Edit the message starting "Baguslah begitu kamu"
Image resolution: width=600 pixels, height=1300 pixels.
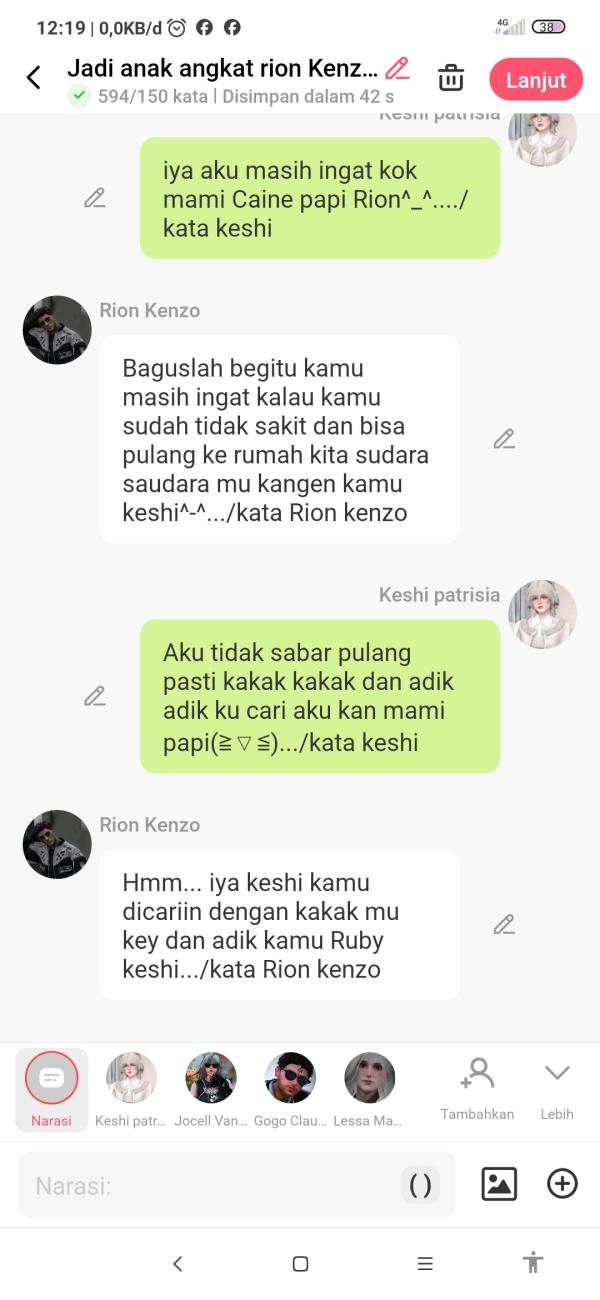click(x=504, y=439)
